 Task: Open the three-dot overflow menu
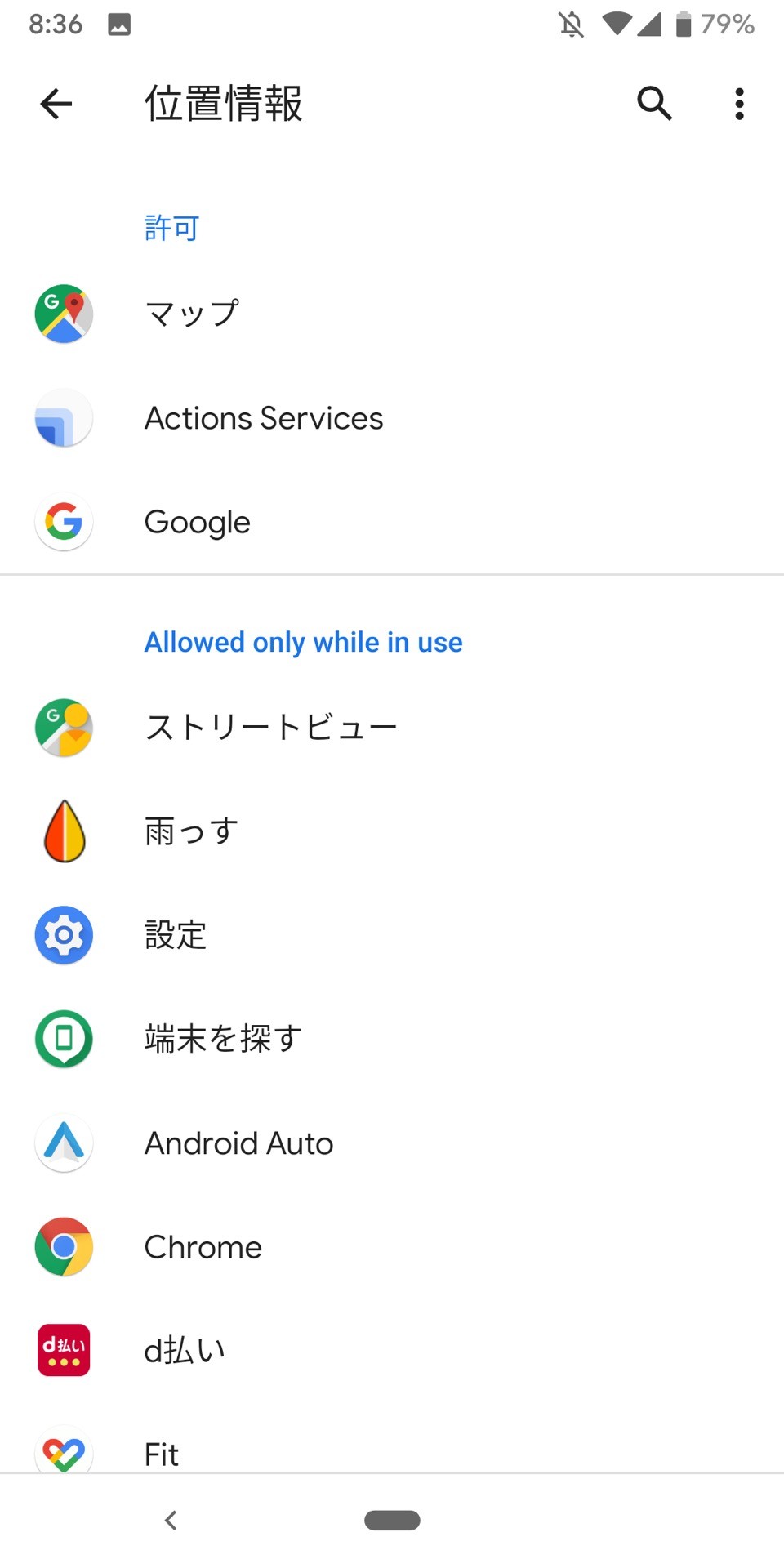739,104
